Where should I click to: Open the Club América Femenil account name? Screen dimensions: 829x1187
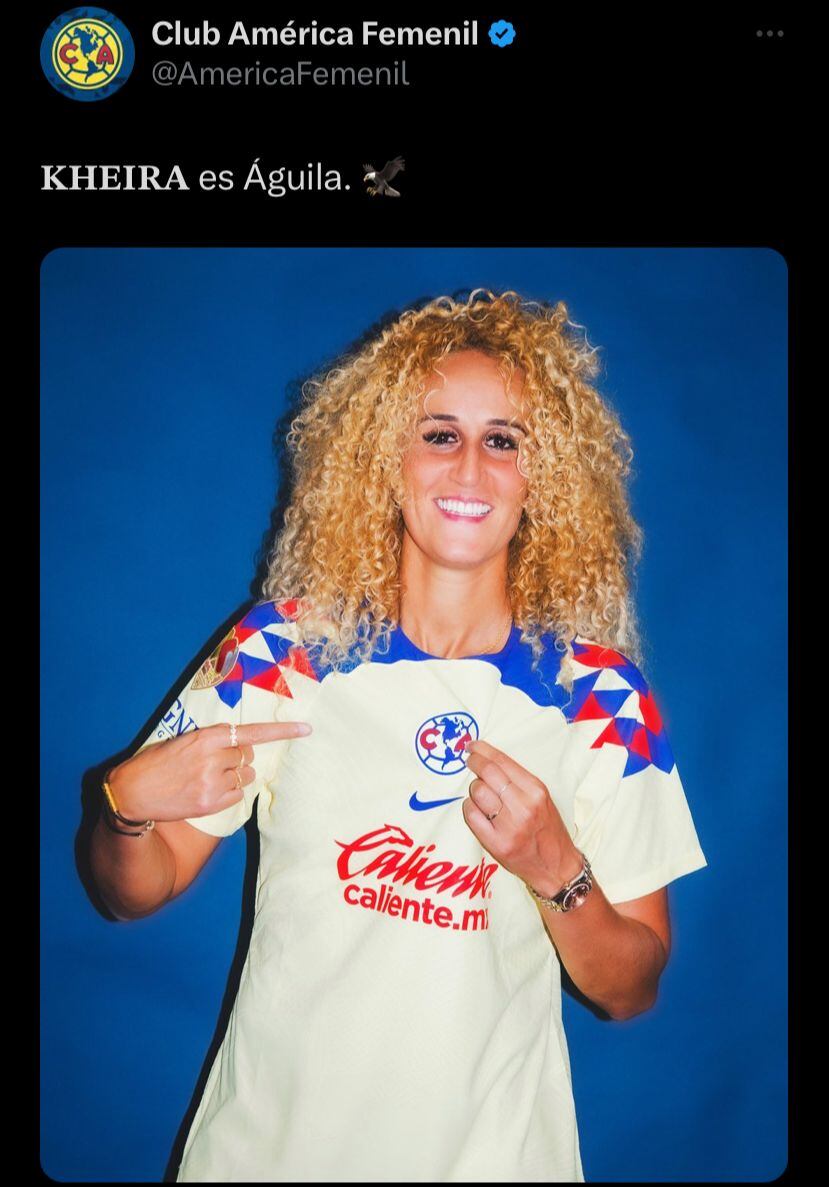[x=315, y=34]
